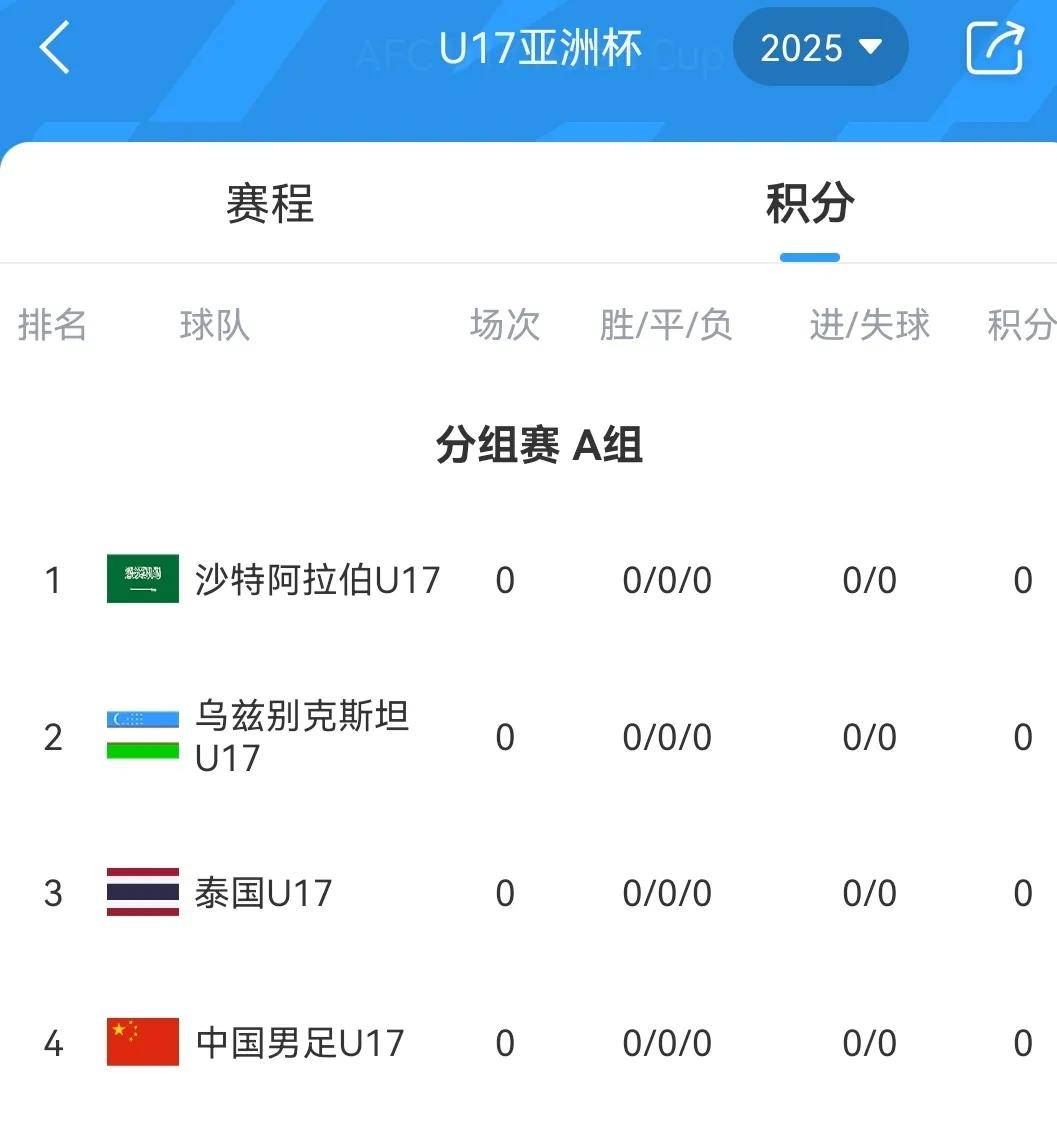The width and height of the screenshot is (1057, 1125).
Task: Click the 积分 column header
Action: [1021, 325]
